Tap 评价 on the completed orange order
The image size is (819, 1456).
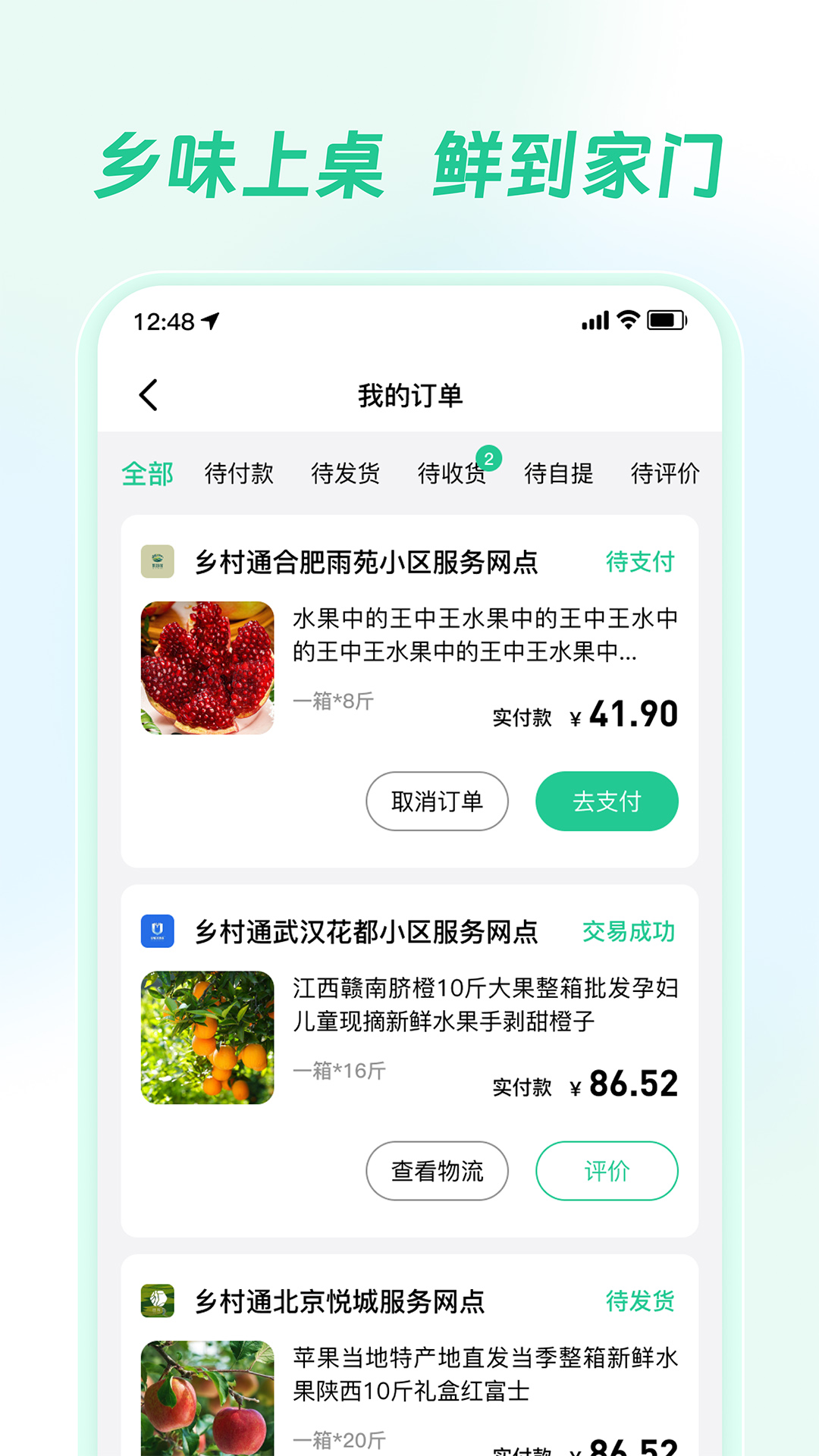(607, 1171)
